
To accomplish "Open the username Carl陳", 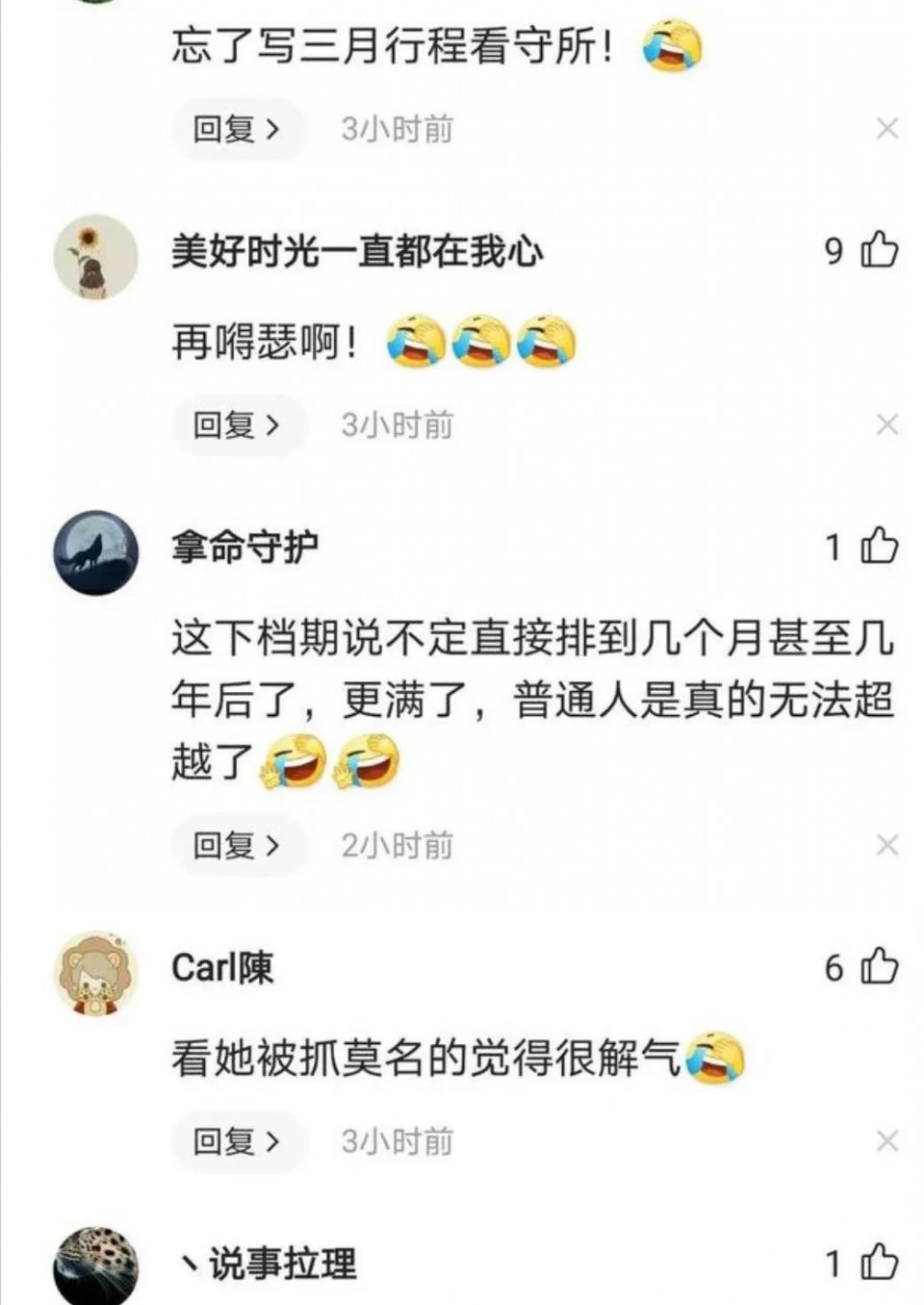I will pyautogui.click(x=222, y=967).
